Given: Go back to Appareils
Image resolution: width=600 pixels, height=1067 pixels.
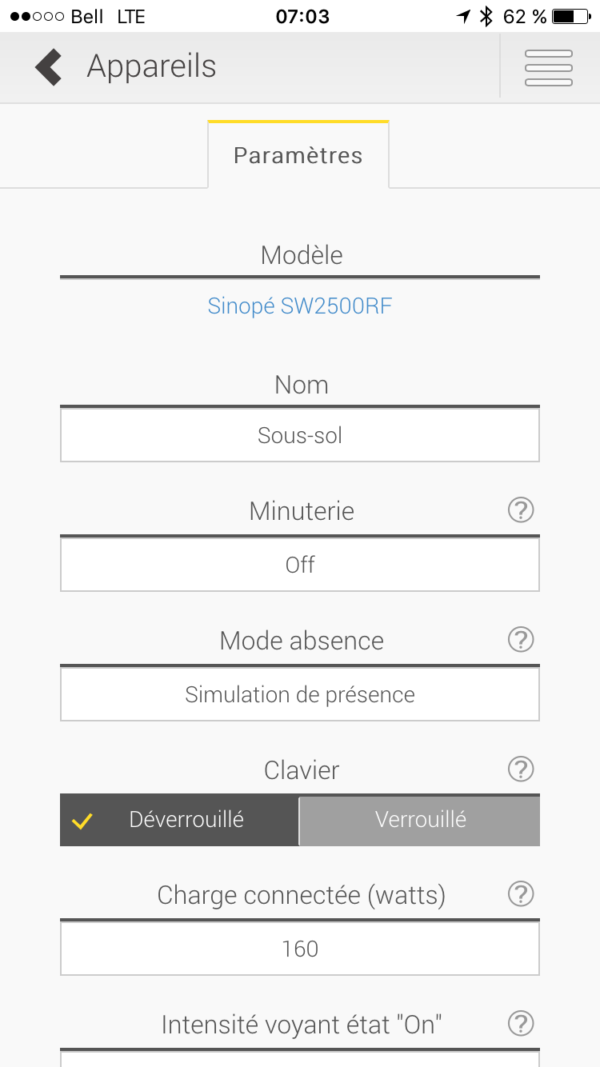Looking at the screenshot, I should point(49,67).
